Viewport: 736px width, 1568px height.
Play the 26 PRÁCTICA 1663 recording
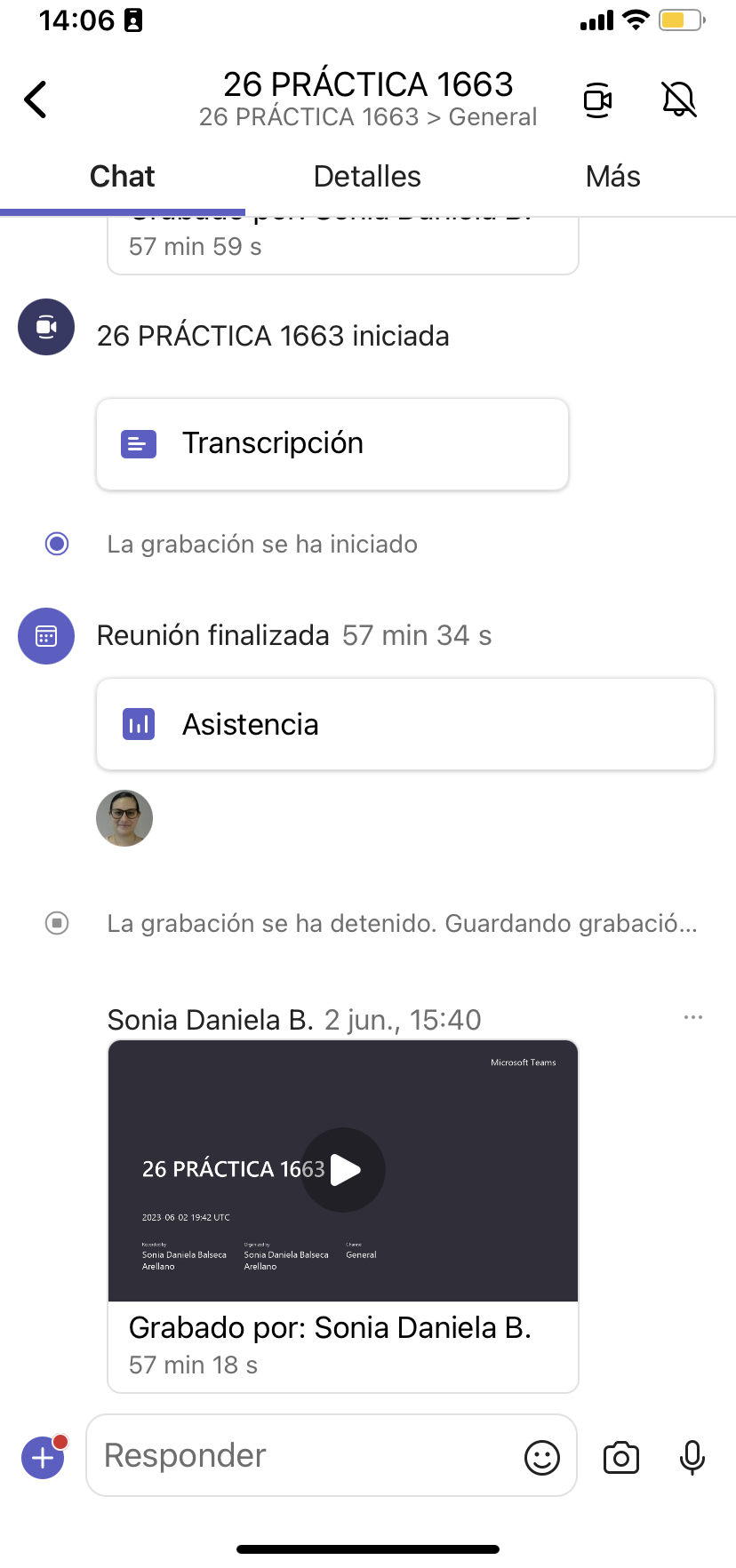click(x=344, y=1169)
